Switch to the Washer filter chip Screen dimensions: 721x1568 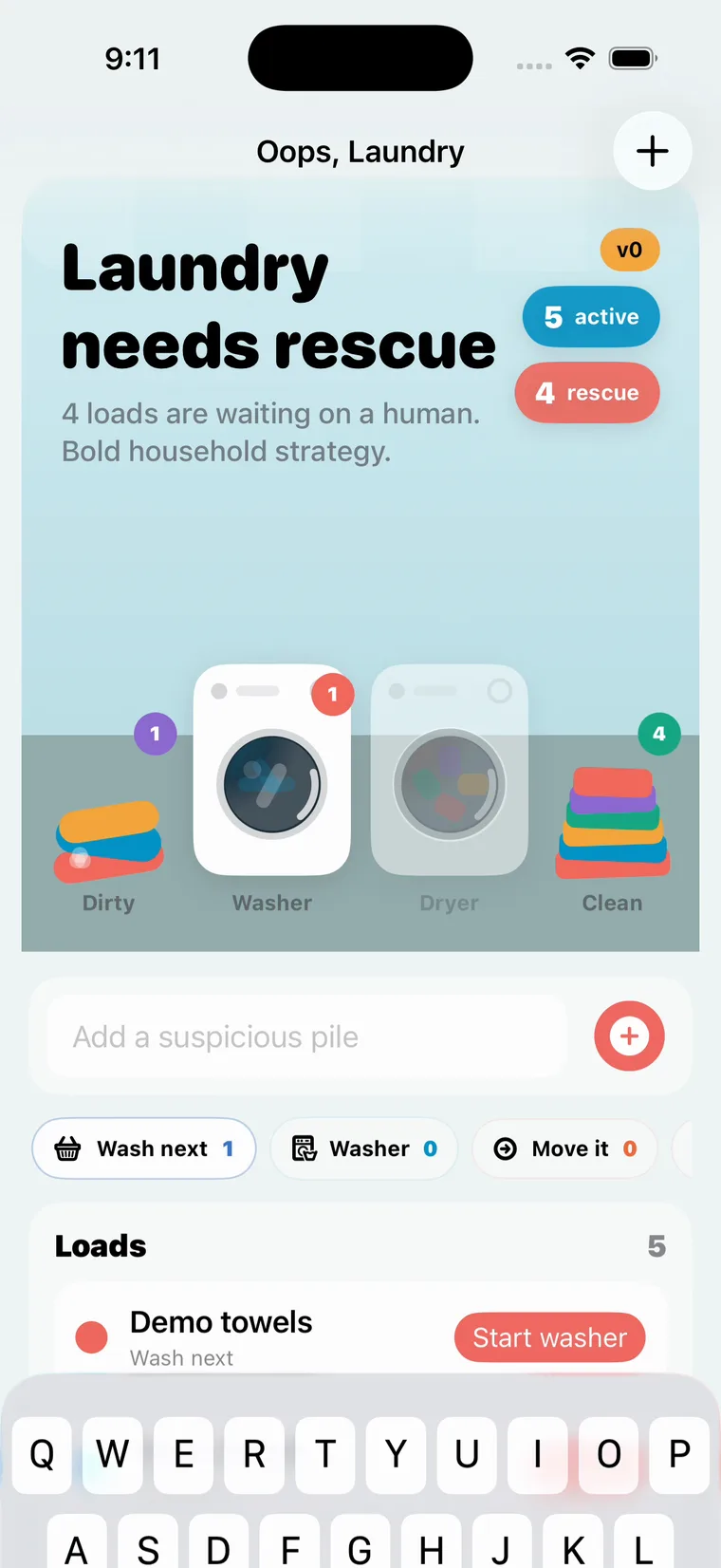[x=364, y=1148]
